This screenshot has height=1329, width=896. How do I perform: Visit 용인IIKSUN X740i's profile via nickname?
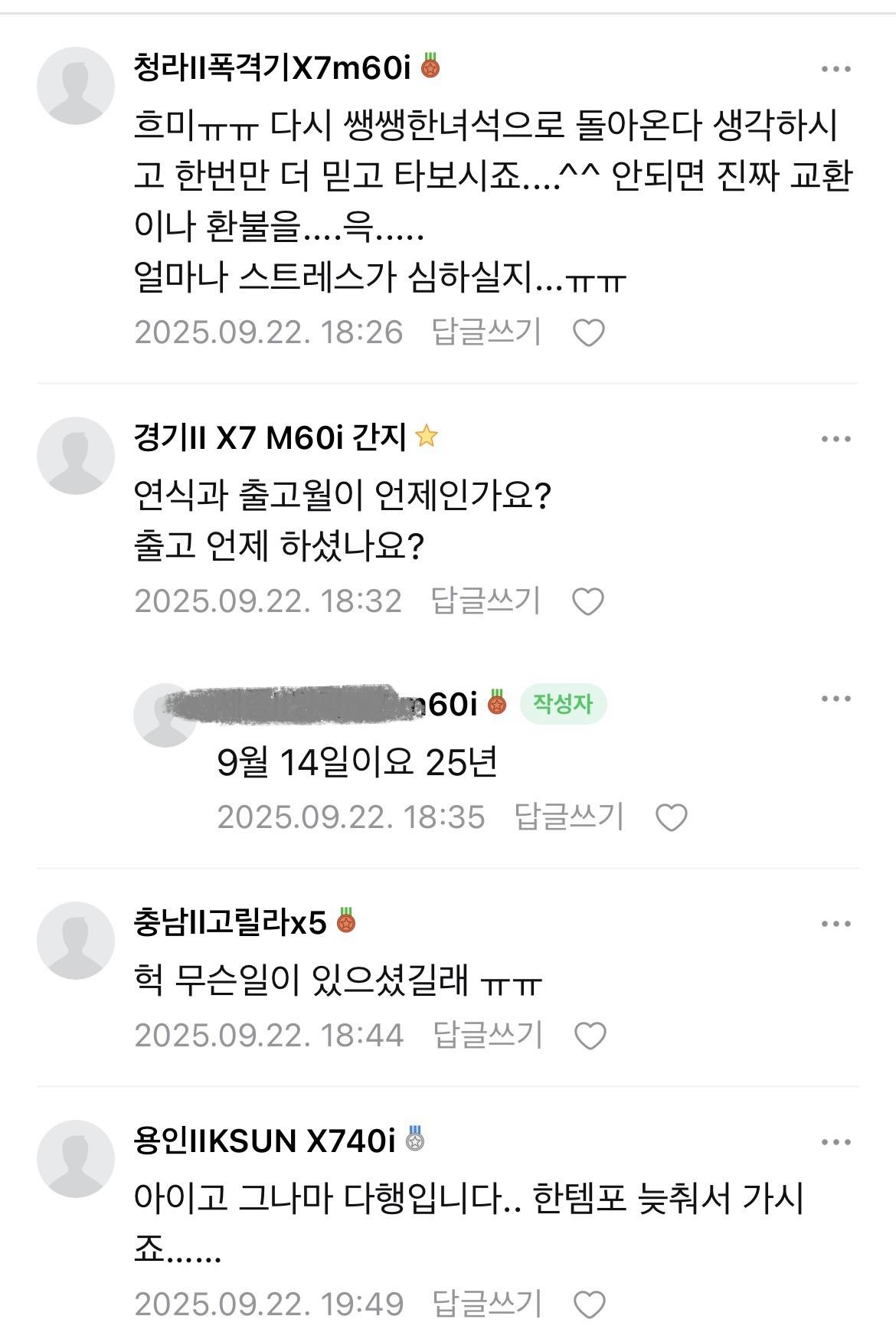pyautogui.click(x=264, y=1141)
